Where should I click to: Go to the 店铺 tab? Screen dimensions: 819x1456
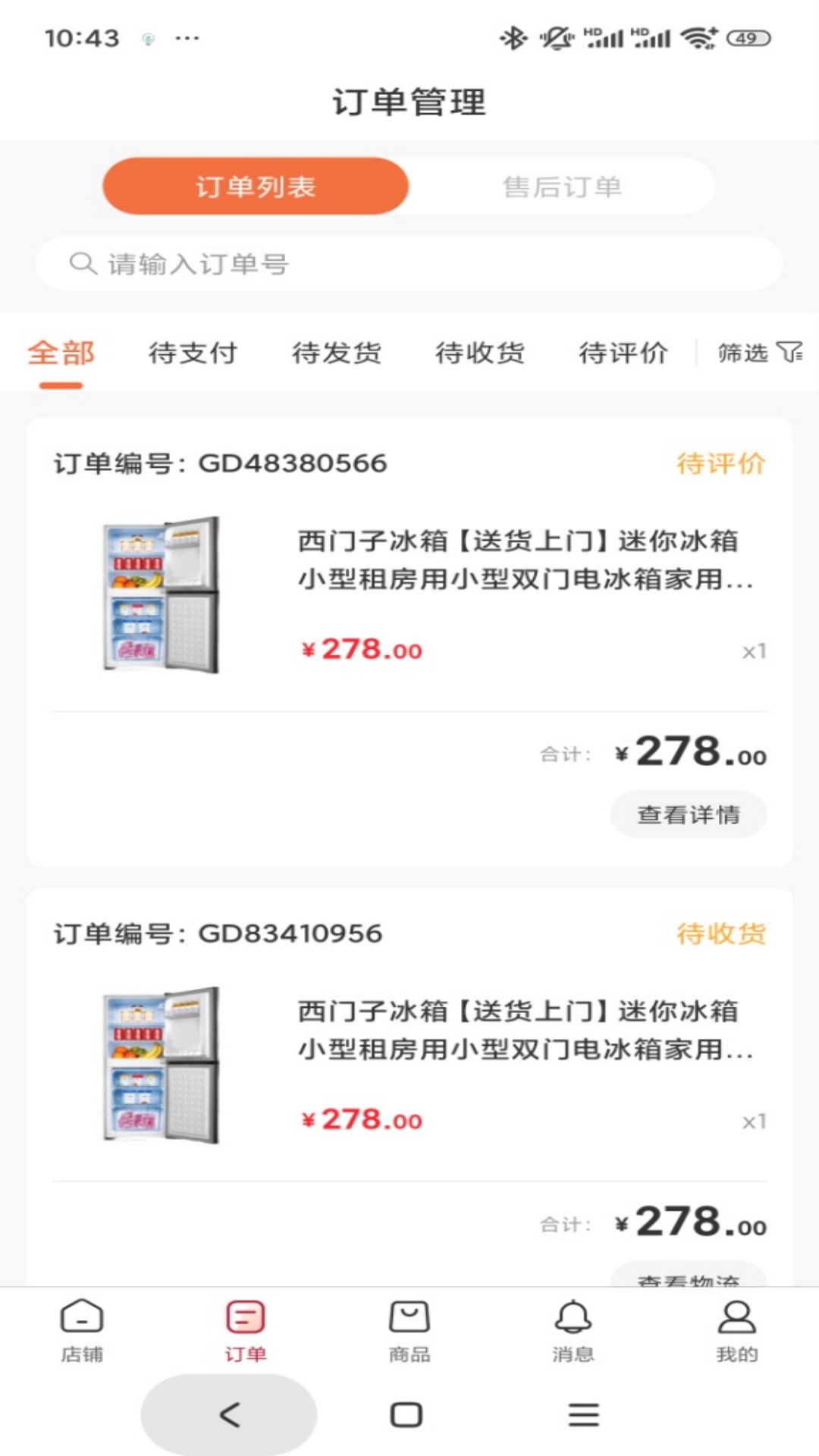82,1331
